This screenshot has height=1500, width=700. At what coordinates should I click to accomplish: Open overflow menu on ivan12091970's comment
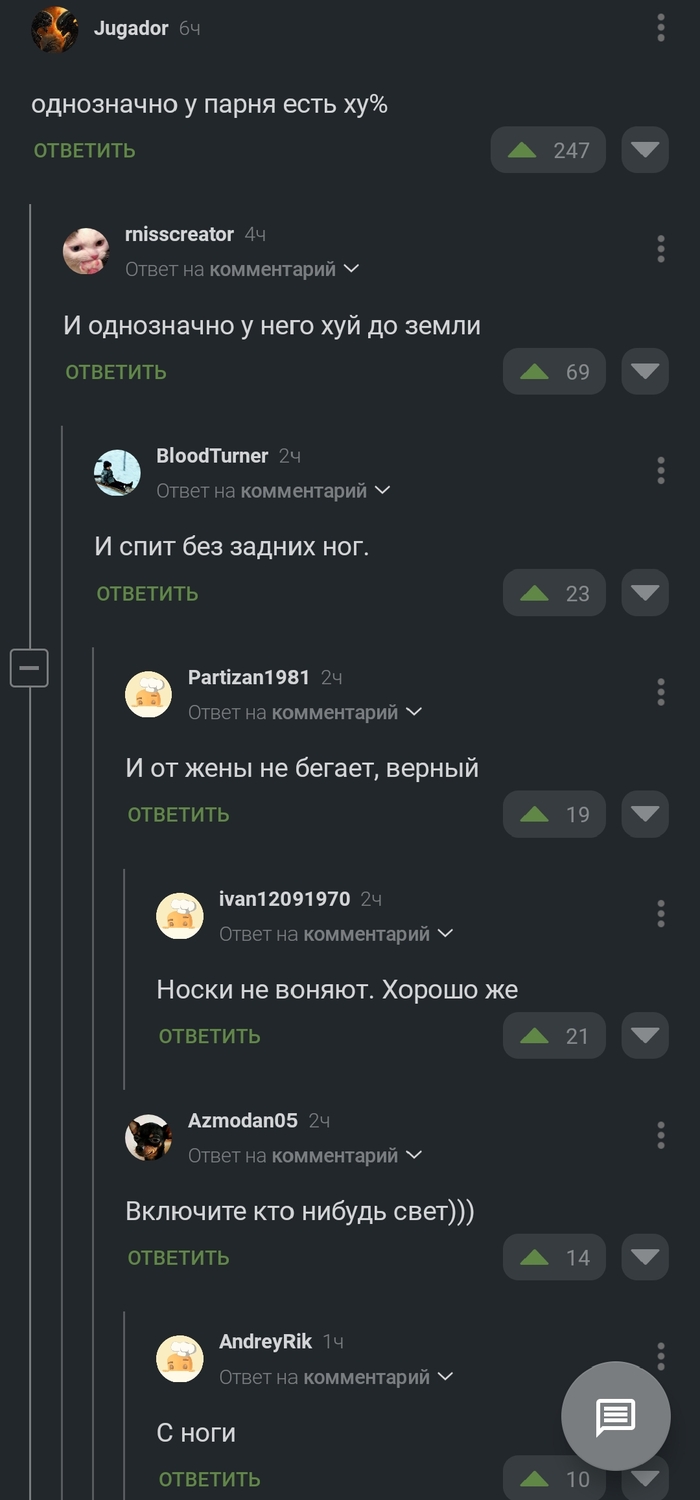[661, 913]
